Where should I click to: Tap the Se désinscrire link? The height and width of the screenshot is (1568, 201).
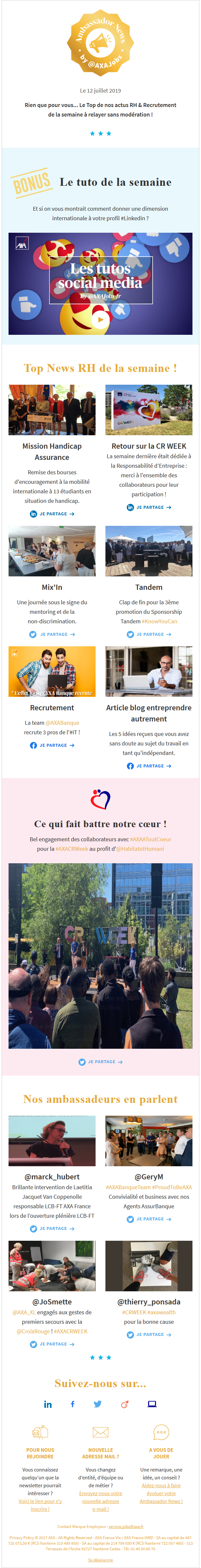pos(100,1560)
